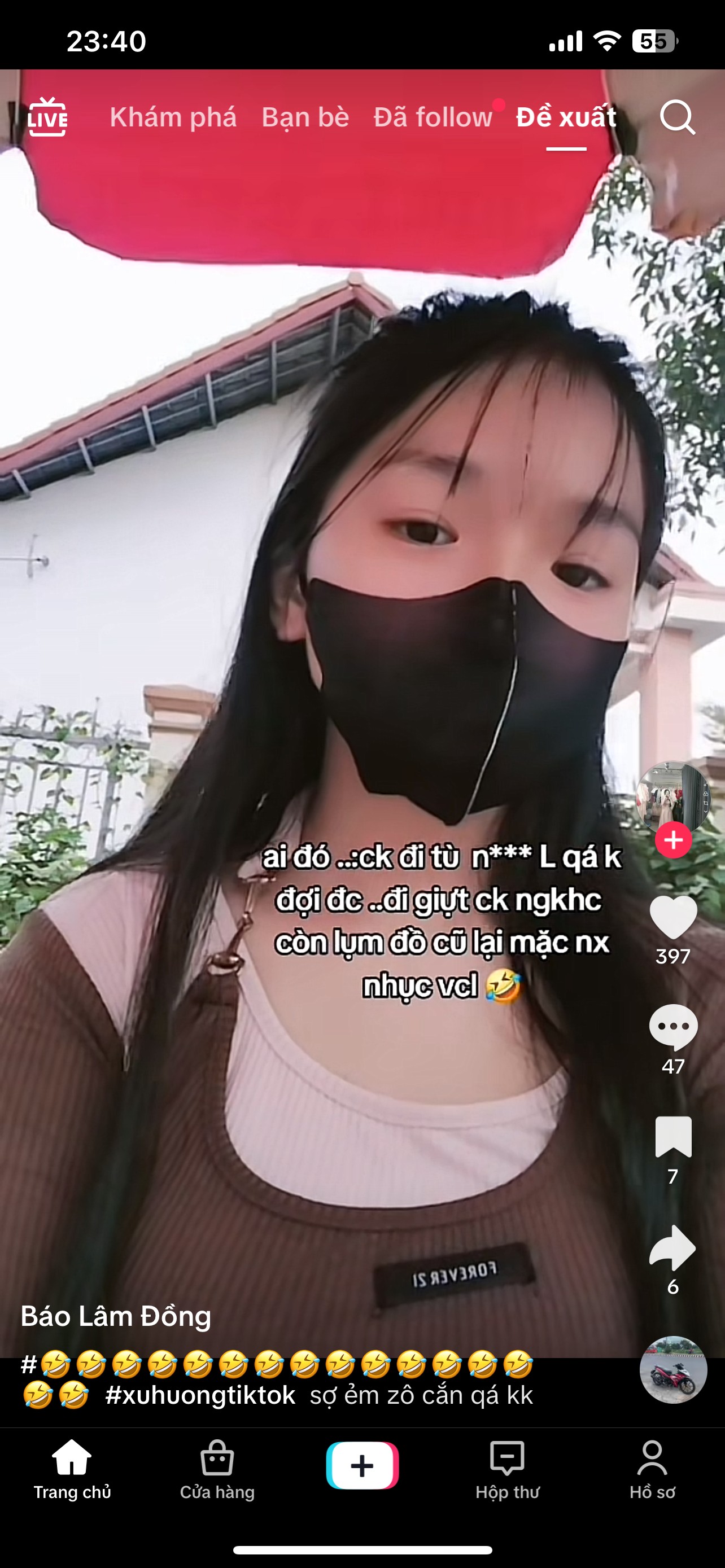Create a new video with plus button
725x1568 pixels.
point(362,1466)
